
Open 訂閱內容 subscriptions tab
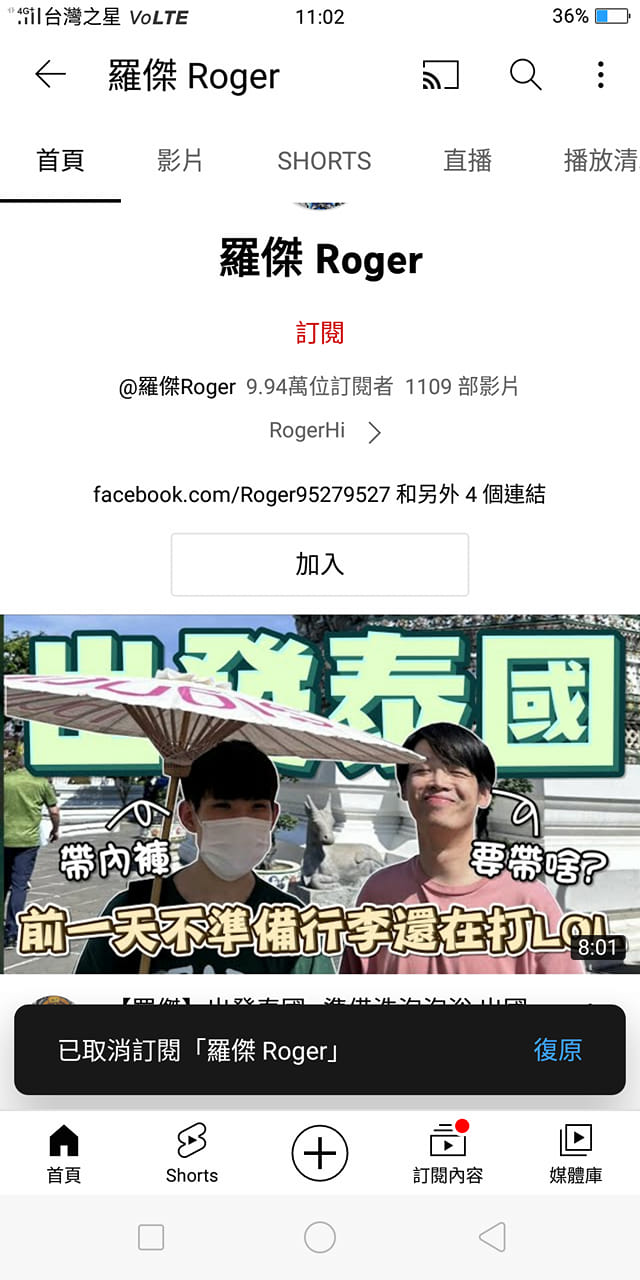[448, 1153]
